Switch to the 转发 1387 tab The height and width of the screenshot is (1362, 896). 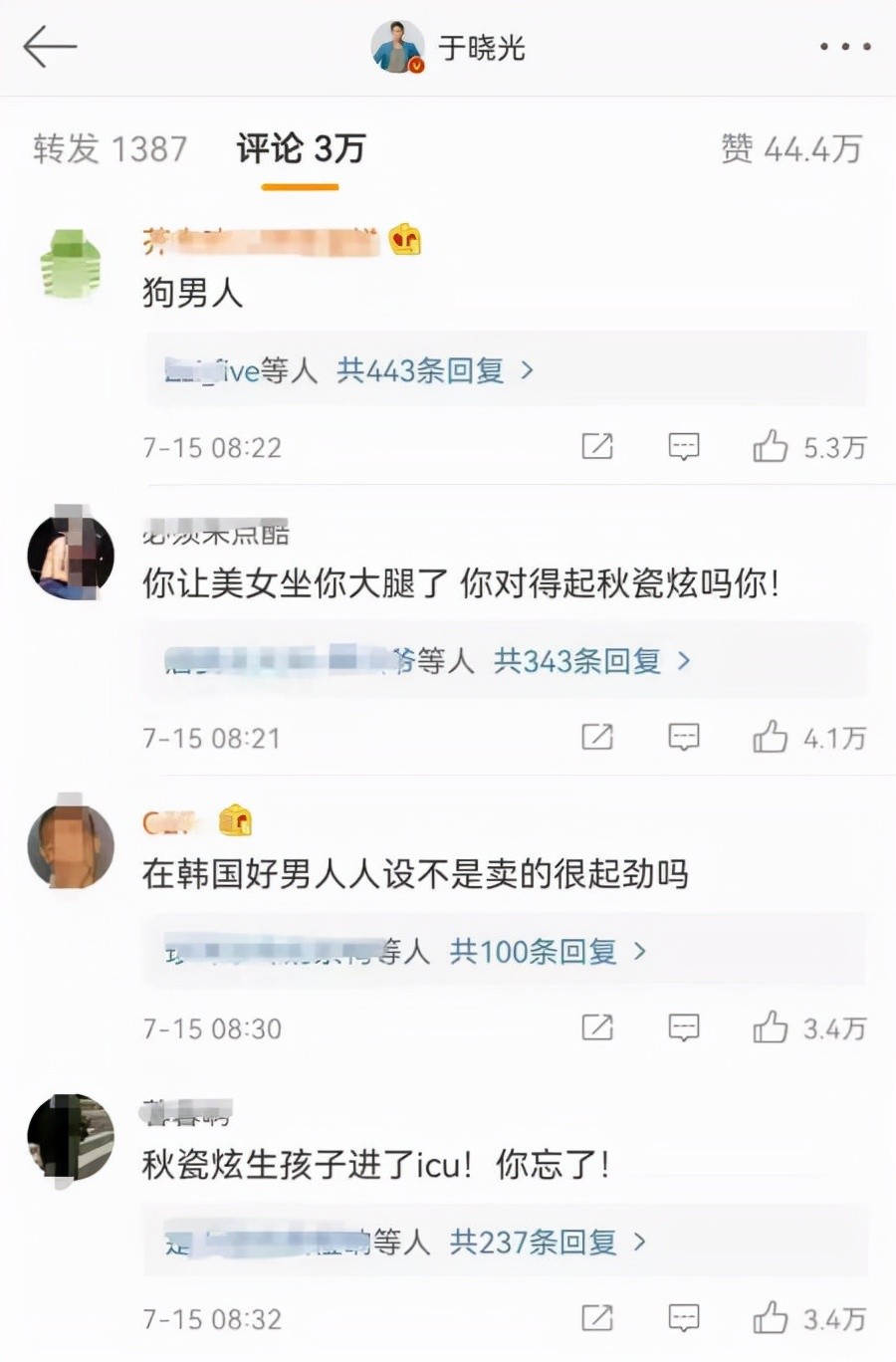pos(110,149)
